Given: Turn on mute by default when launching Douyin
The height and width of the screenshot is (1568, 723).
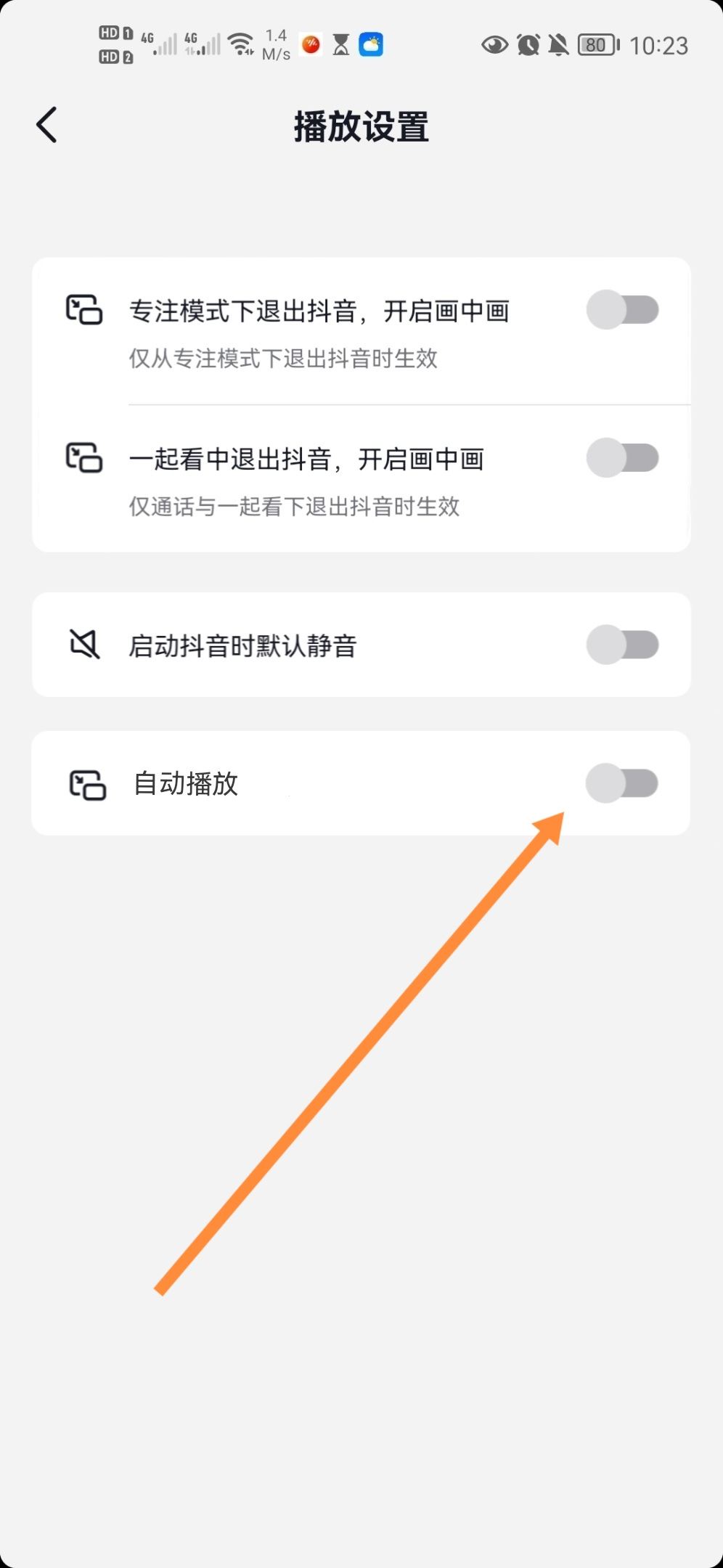Looking at the screenshot, I should point(623,644).
